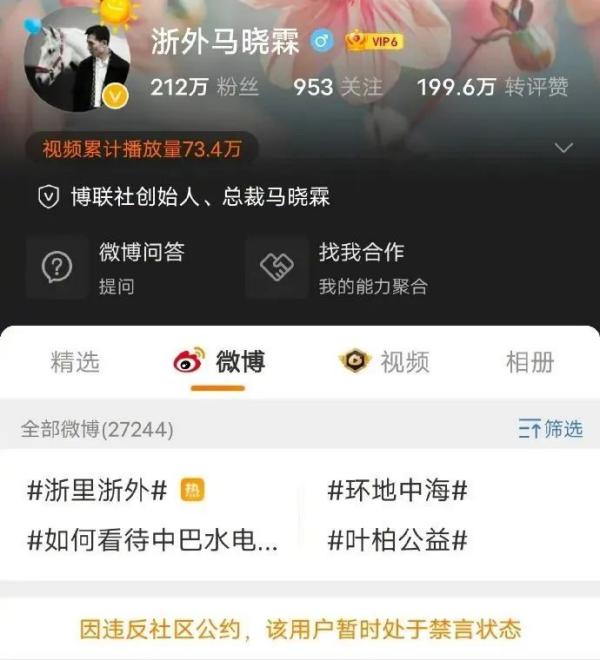
Task: Switch to the 微博 tab
Action: (x=219, y=362)
